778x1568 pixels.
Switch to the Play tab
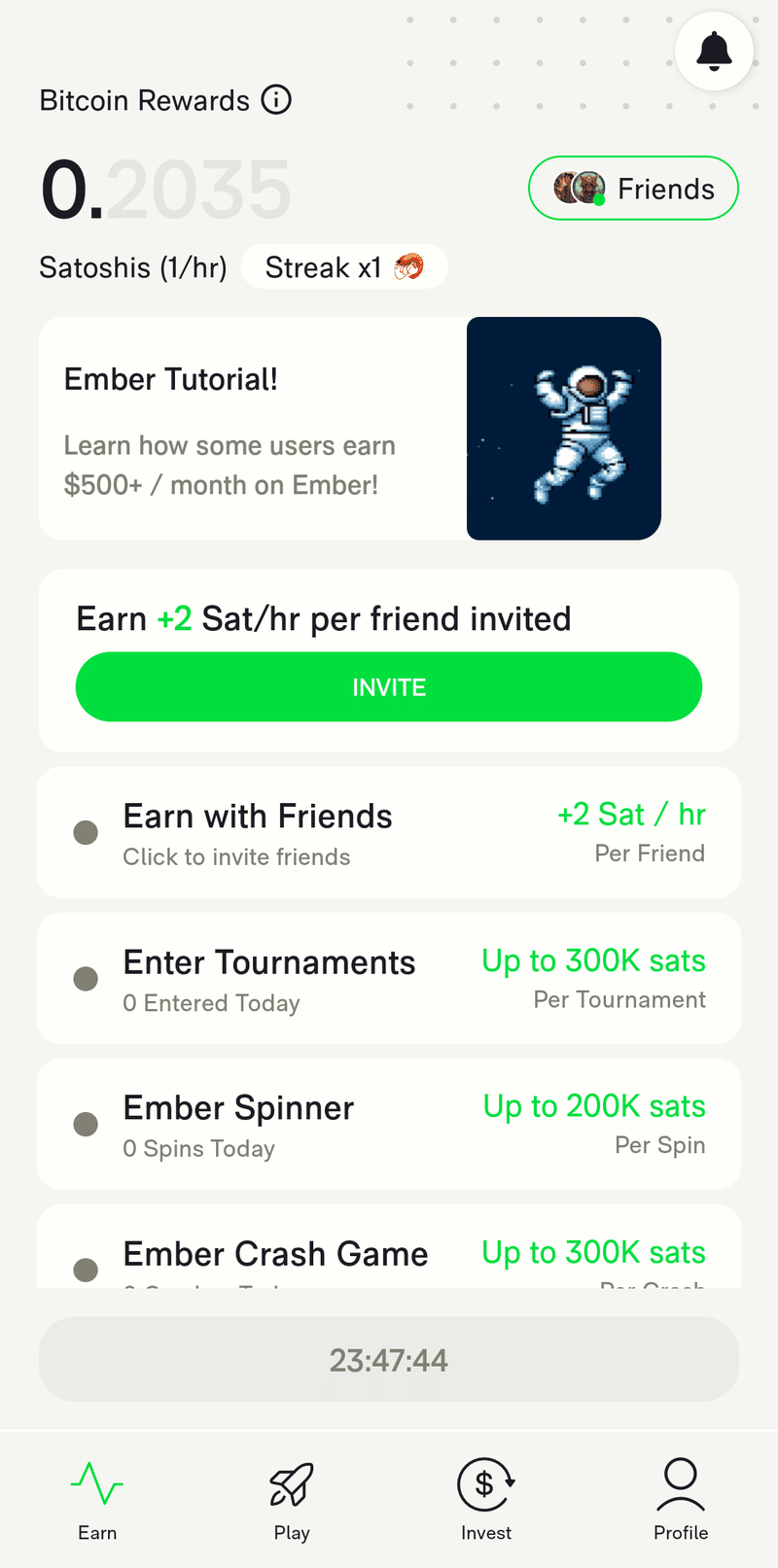[292, 1500]
